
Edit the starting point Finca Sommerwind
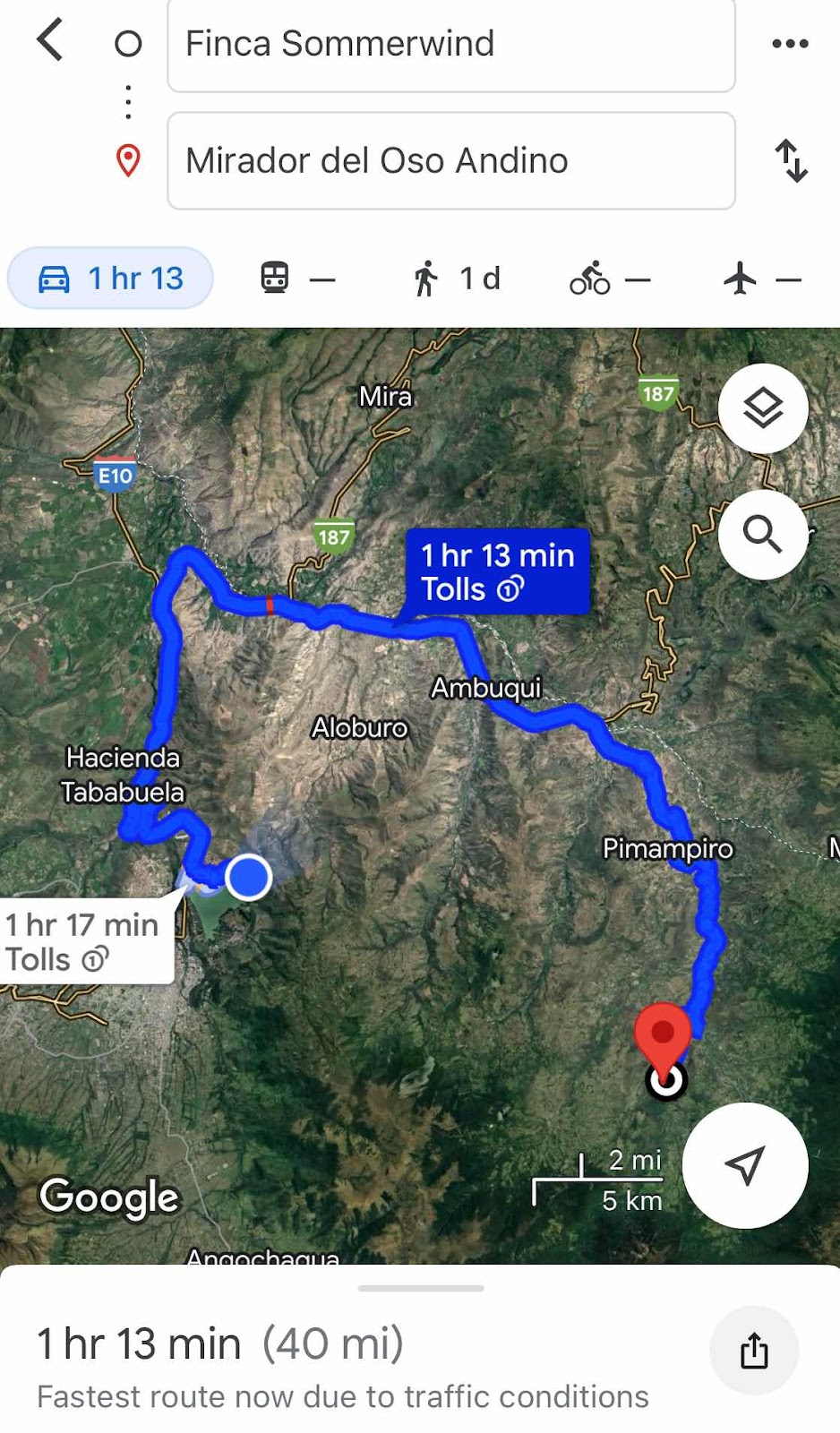pyautogui.click(x=450, y=44)
